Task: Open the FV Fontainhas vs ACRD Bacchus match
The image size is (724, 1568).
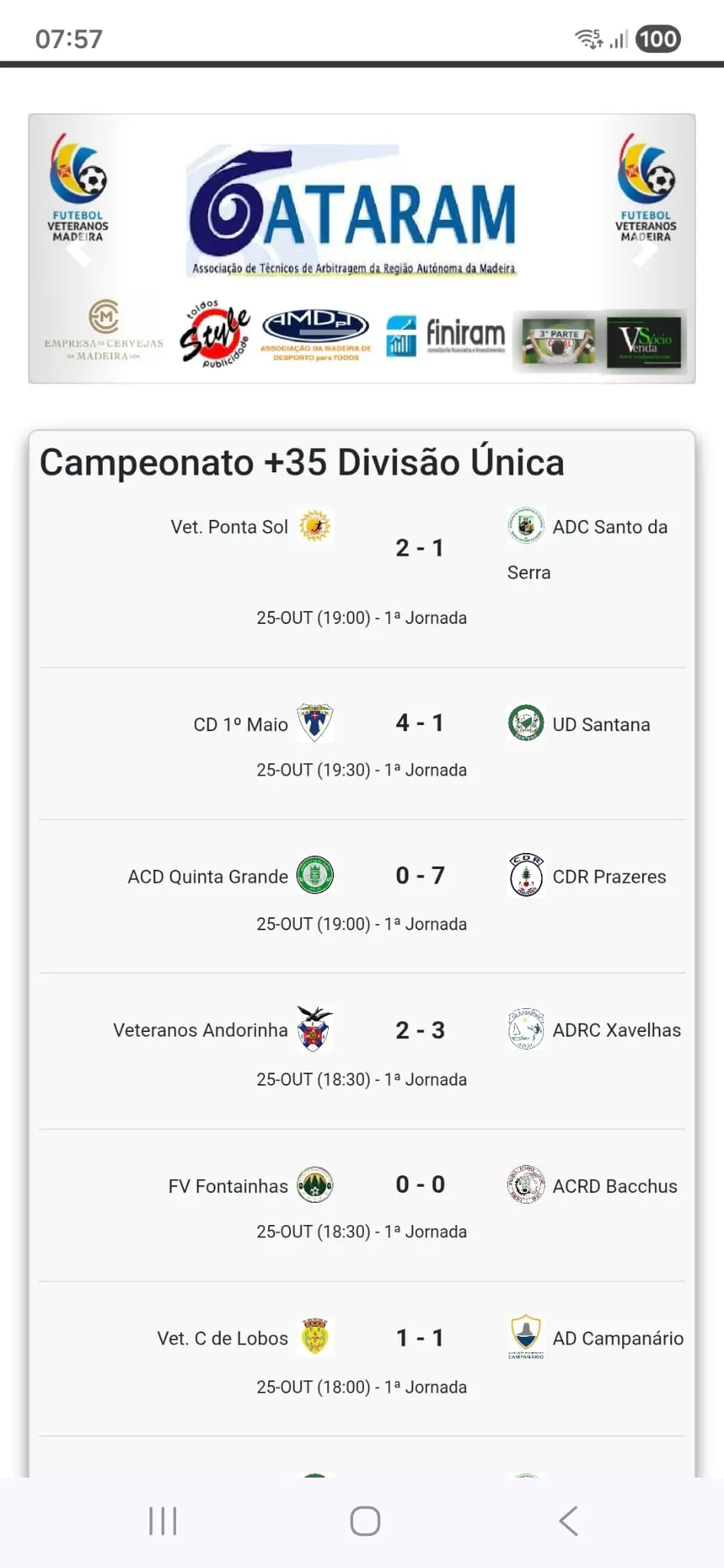Action: tap(418, 1185)
